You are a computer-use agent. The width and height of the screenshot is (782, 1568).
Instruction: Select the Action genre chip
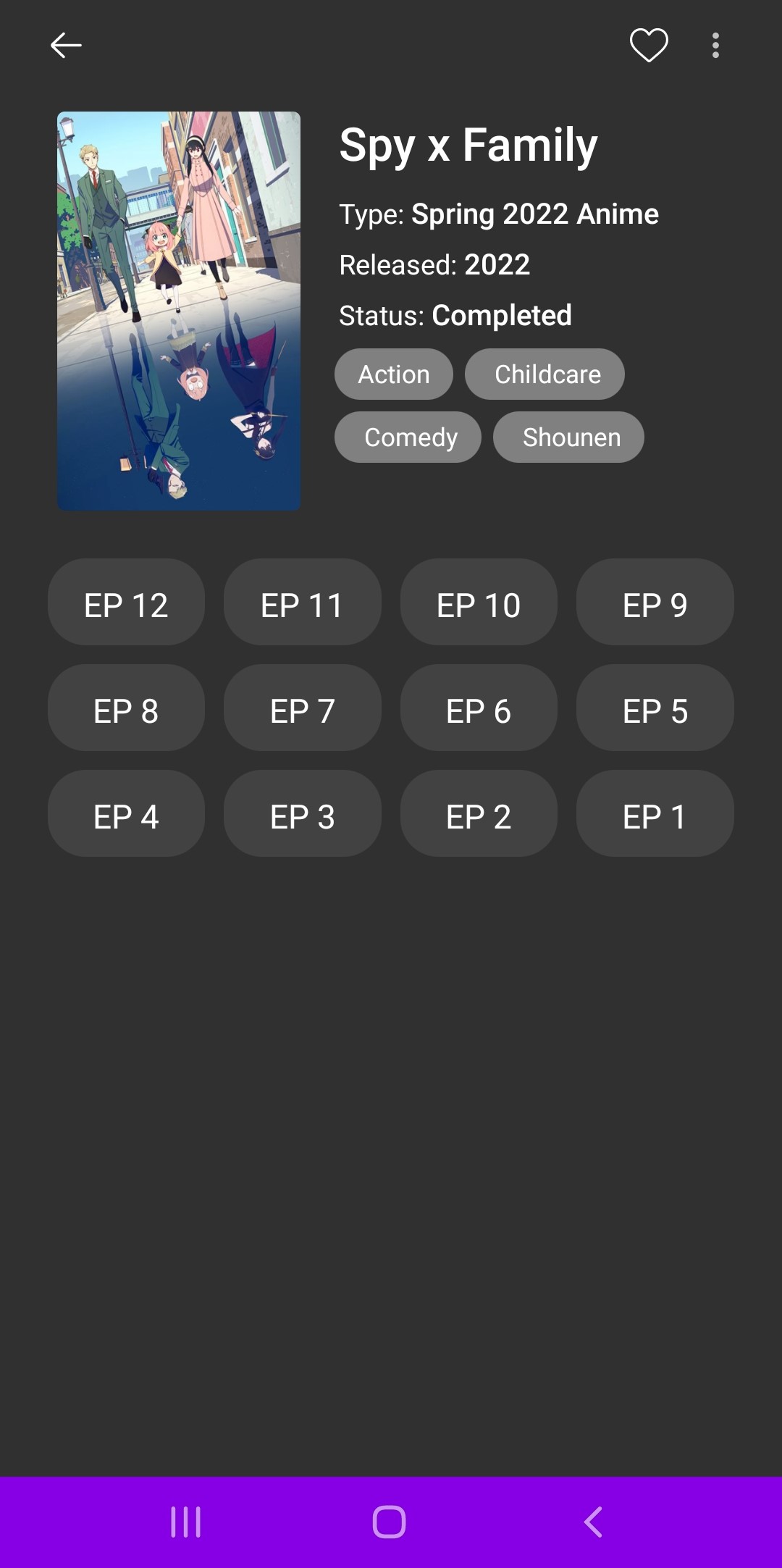pos(394,374)
